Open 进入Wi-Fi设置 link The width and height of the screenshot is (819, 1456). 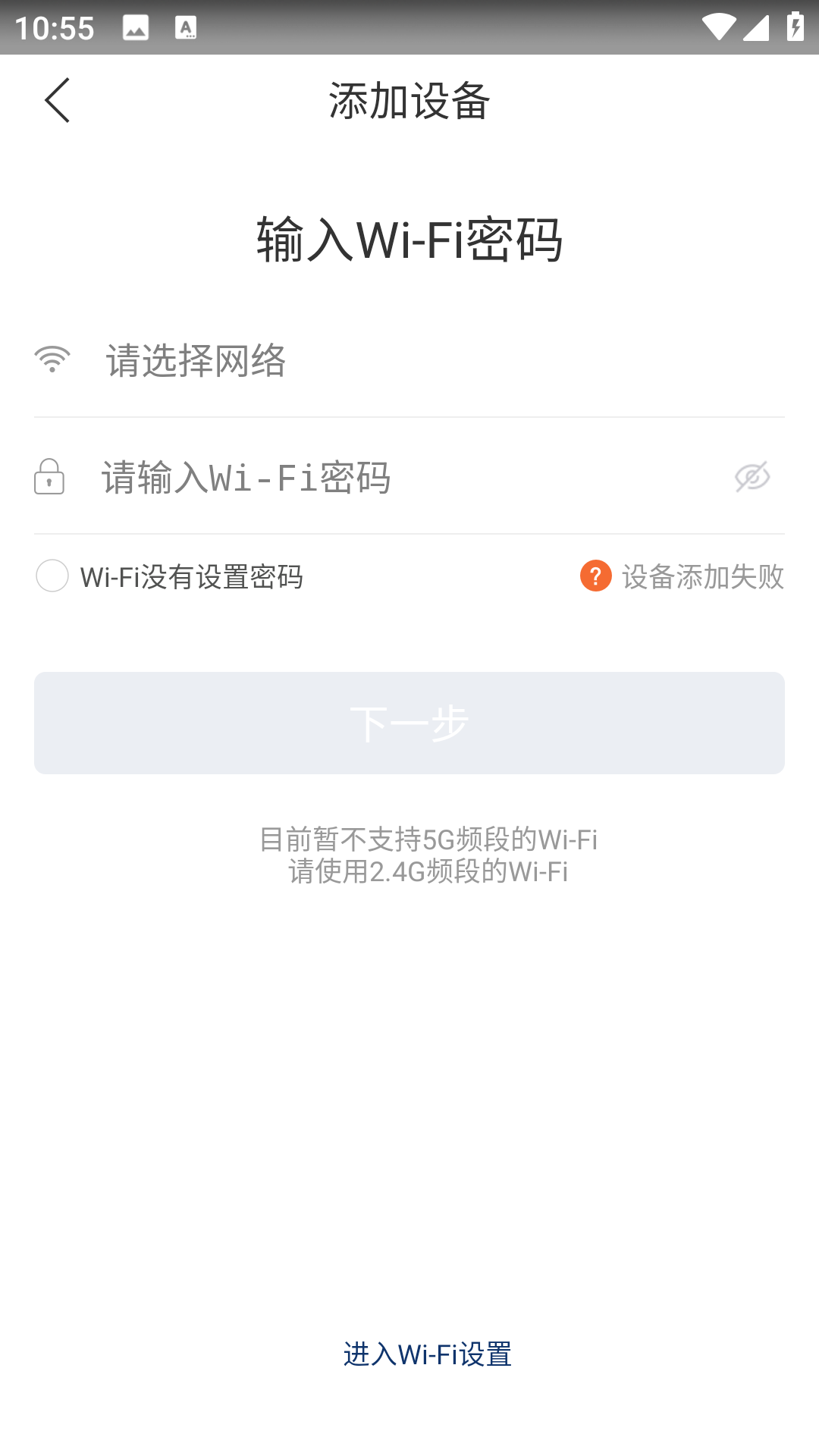428,1354
